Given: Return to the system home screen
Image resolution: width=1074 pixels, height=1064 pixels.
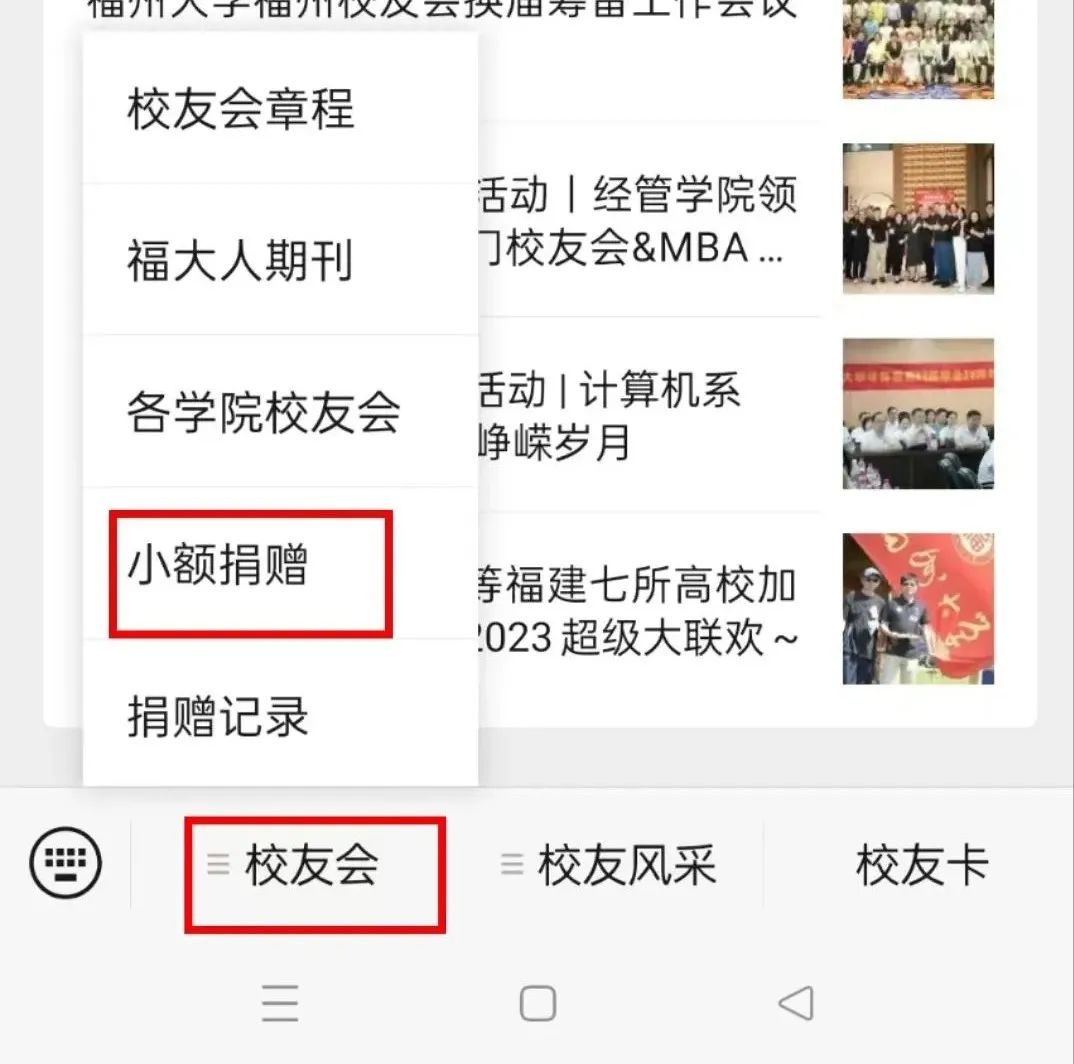Looking at the screenshot, I should [537, 1003].
